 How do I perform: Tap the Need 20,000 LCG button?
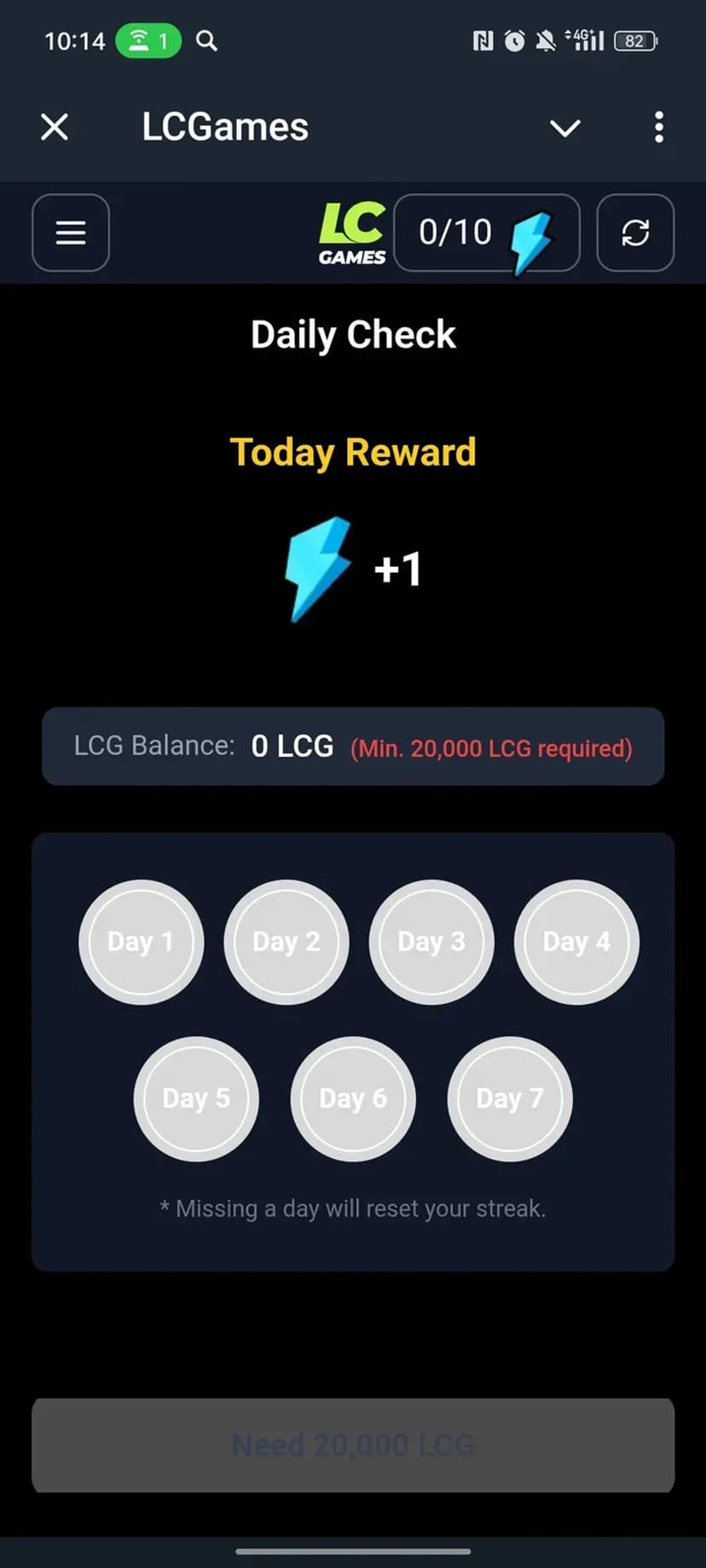click(x=353, y=1444)
